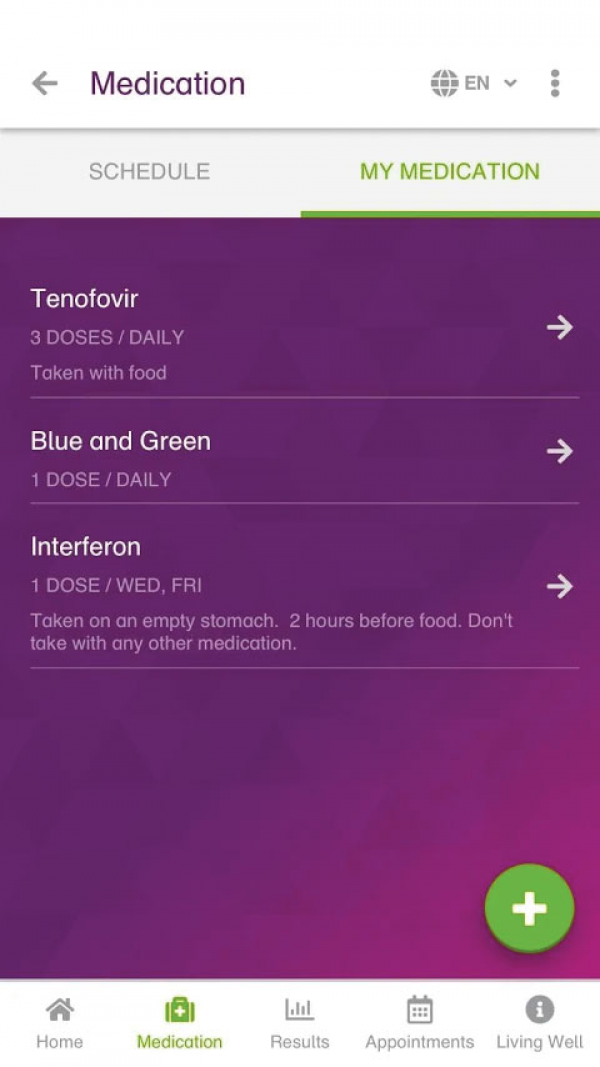The image size is (600, 1067).
Task: Open the Results tab
Action: [x=299, y=1023]
